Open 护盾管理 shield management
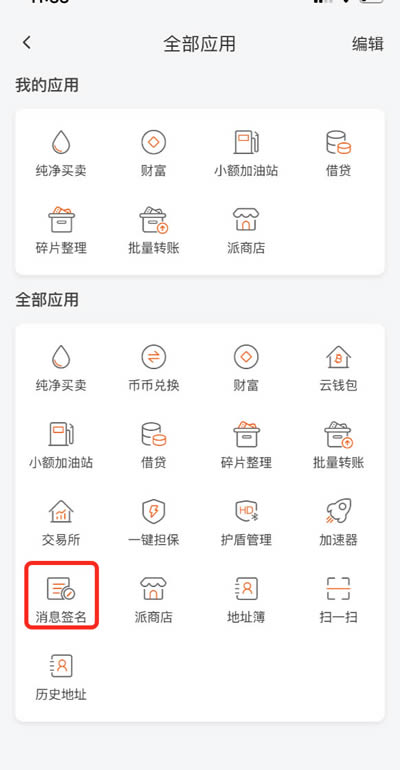The height and width of the screenshot is (770, 400). pos(246,522)
